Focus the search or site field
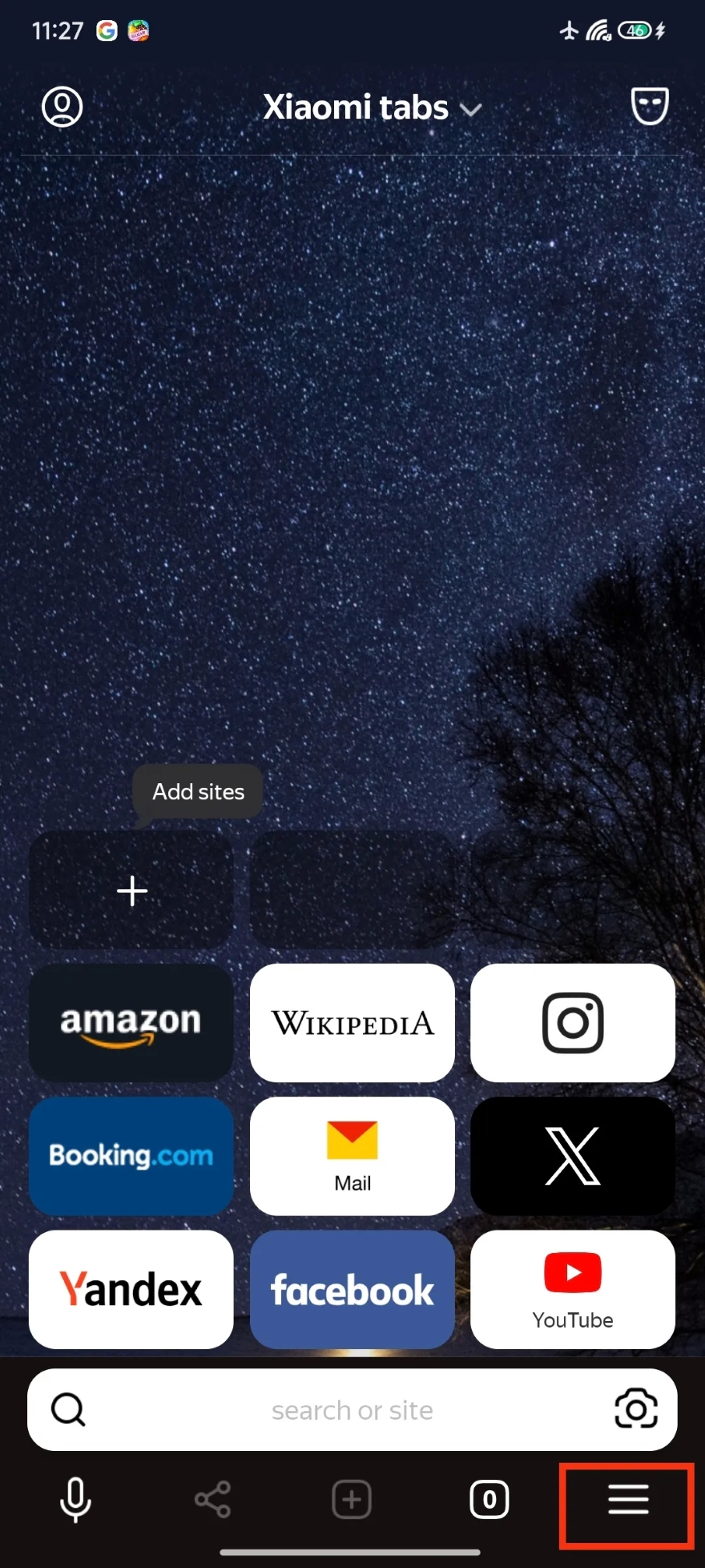705x1568 pixels. [x=352, y=1410]
